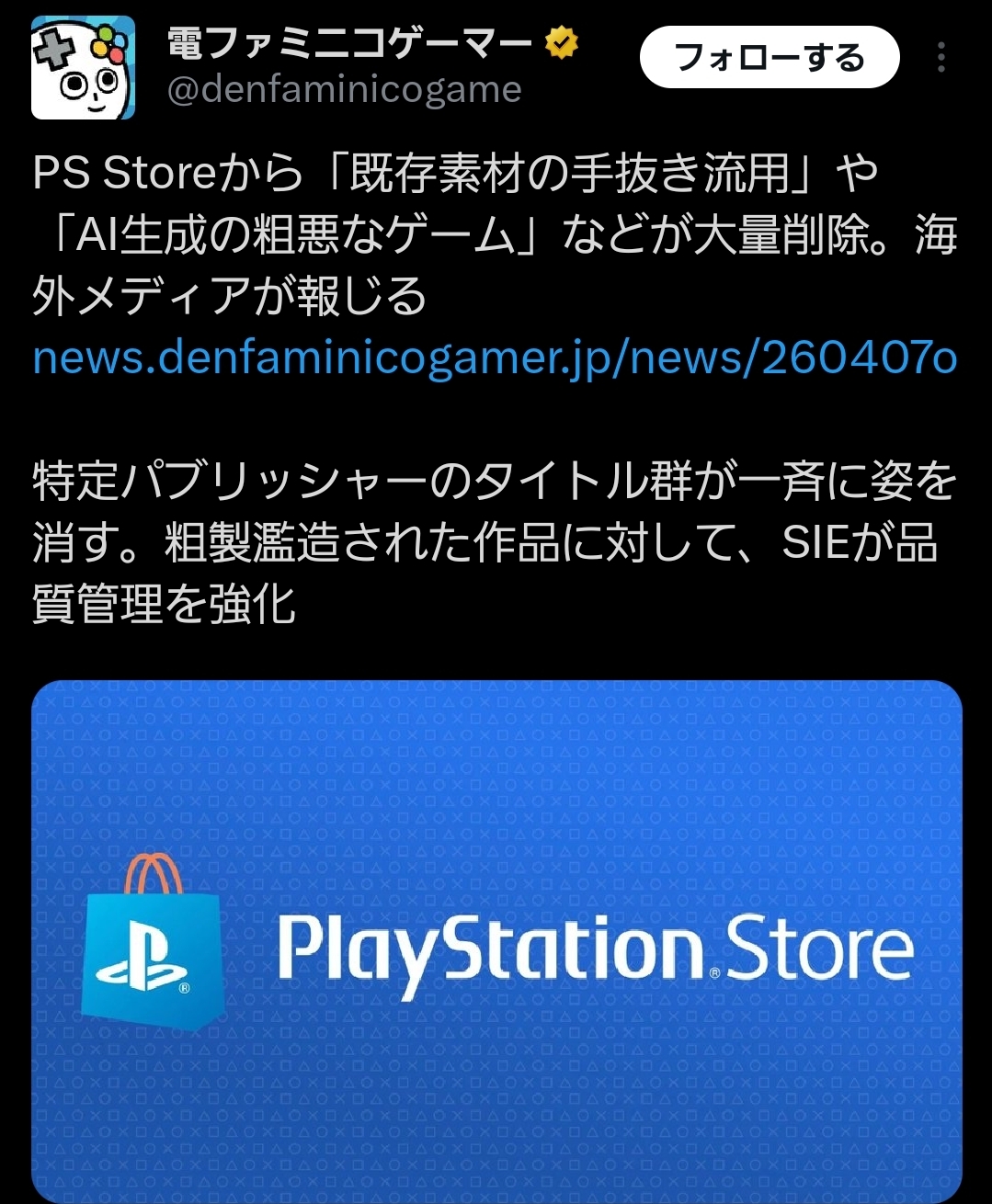Screen dimensions: 992x1204
Task: Open the post's three-dot overflow menu
Action: [941, 57]
